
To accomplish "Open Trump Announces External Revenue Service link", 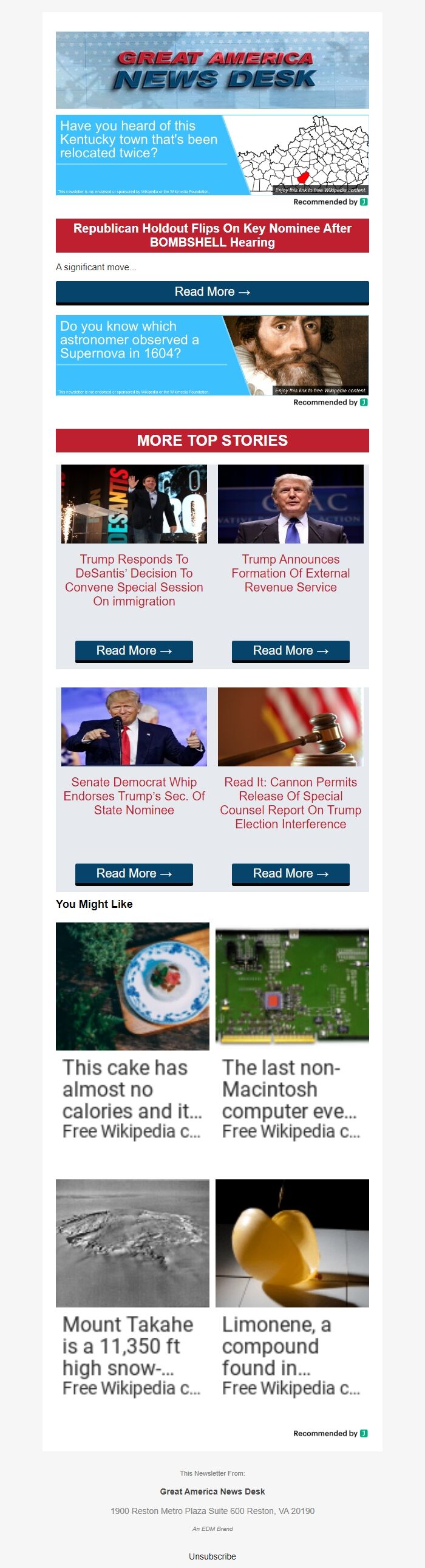I will tap(290, 573).
